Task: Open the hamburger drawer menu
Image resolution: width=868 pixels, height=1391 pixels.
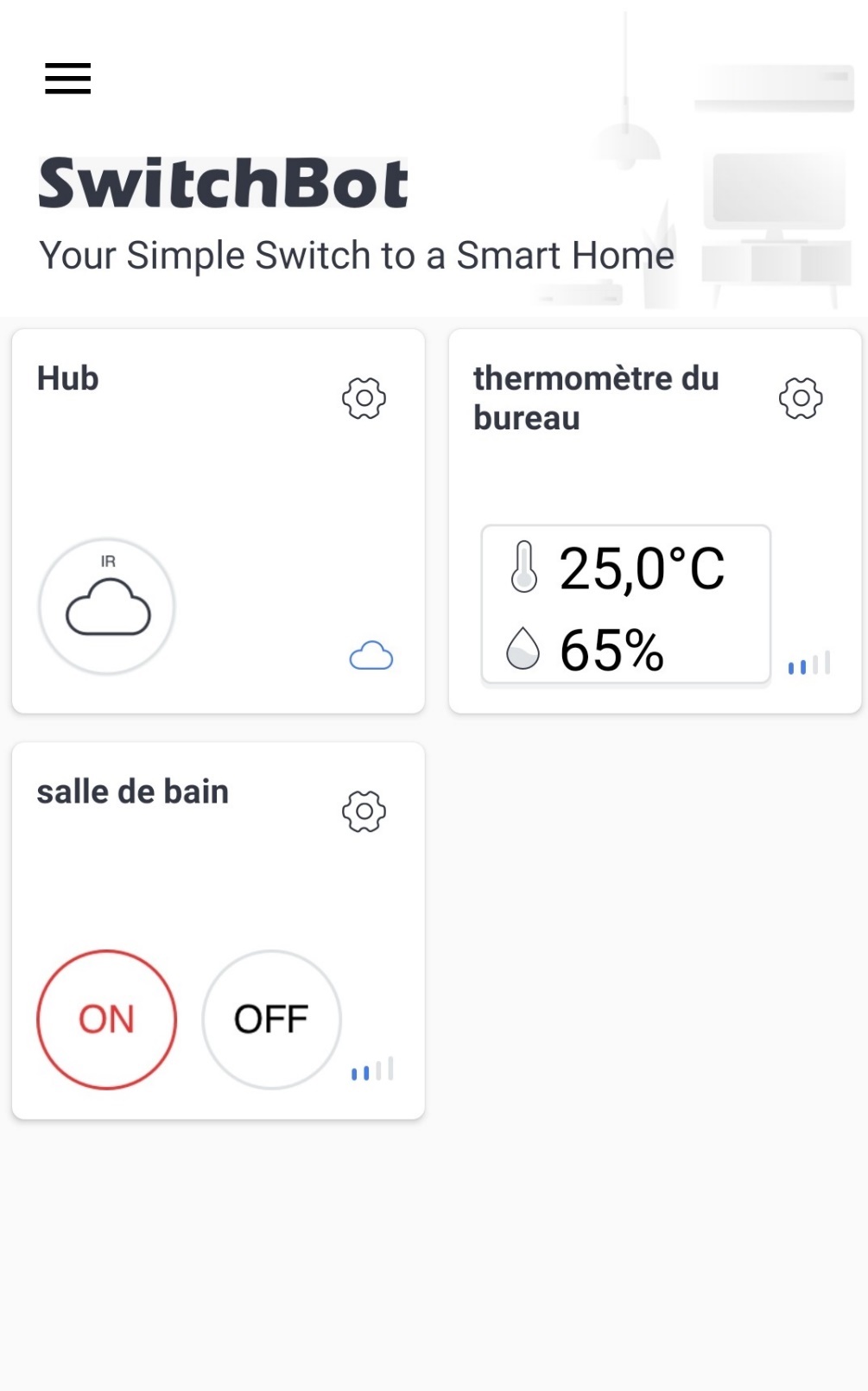Action: coord(68,79)
